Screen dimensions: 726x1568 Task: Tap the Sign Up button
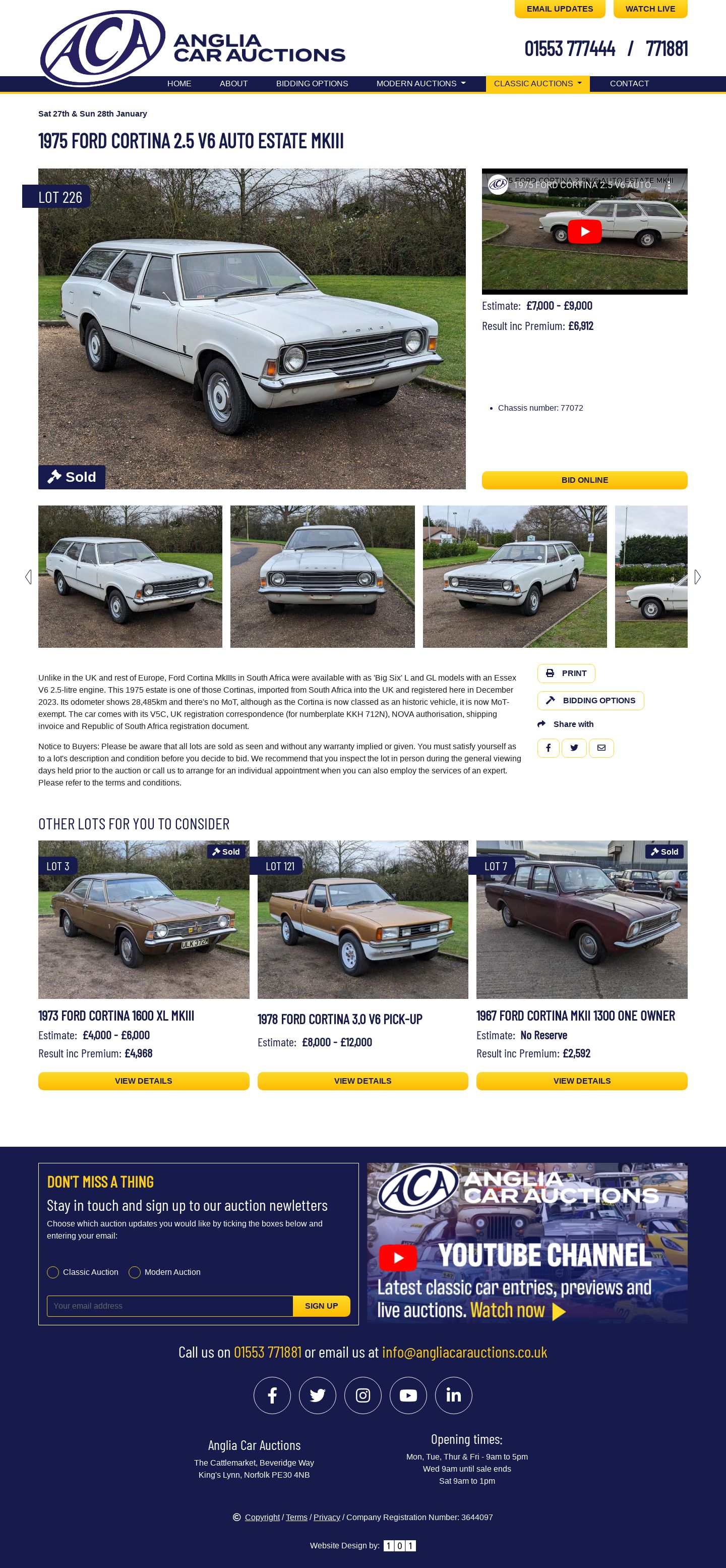[x=321, y=1306]
